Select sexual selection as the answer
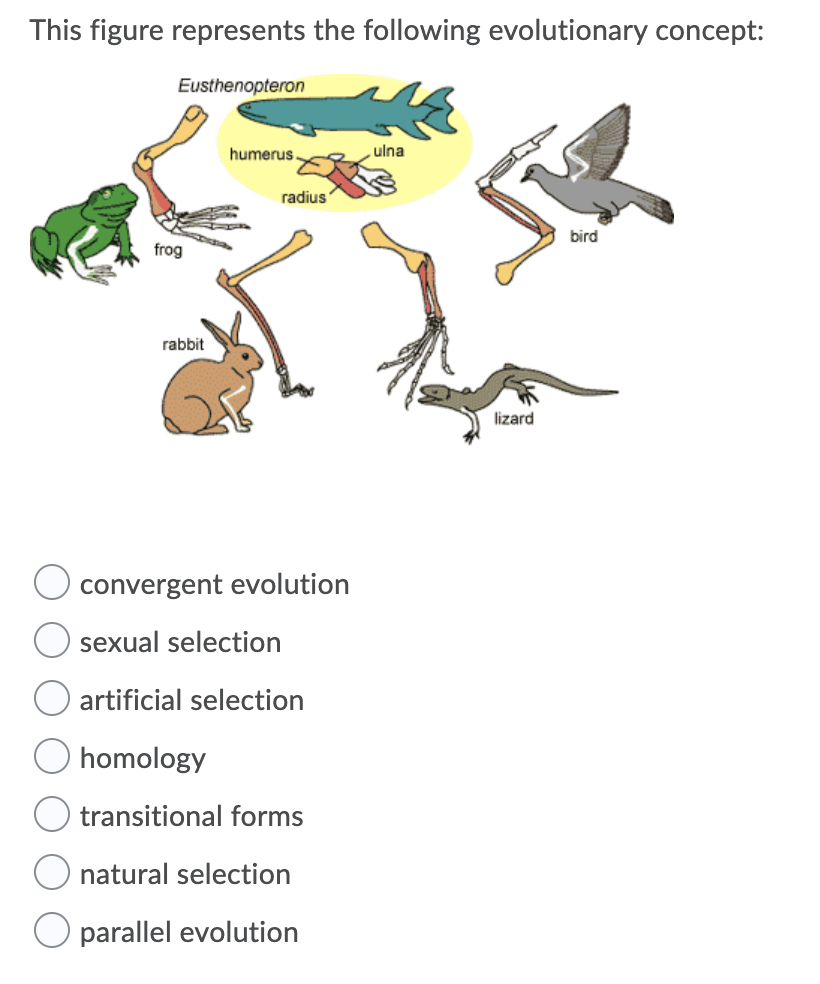820x984 pixels. (51, 639)
